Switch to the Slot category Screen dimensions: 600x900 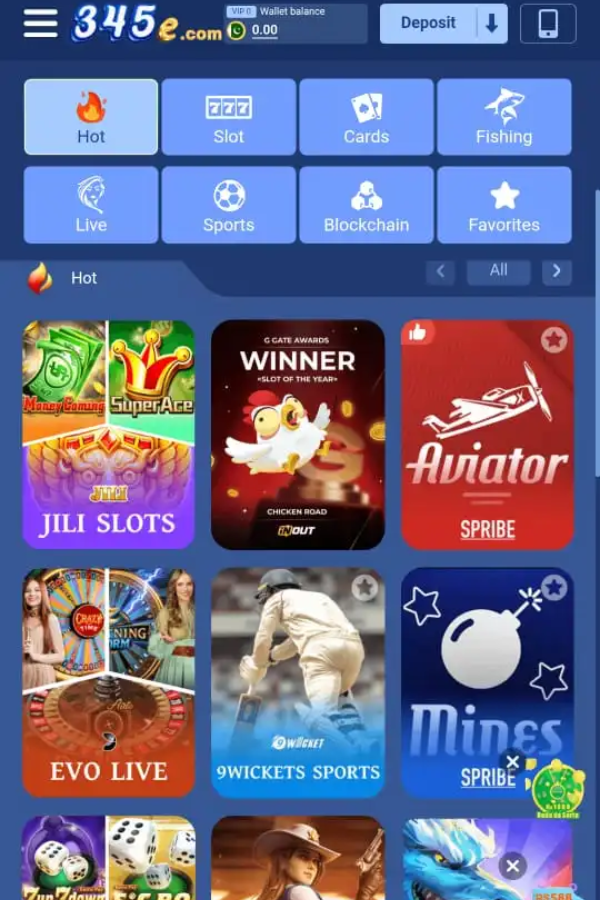228,117
